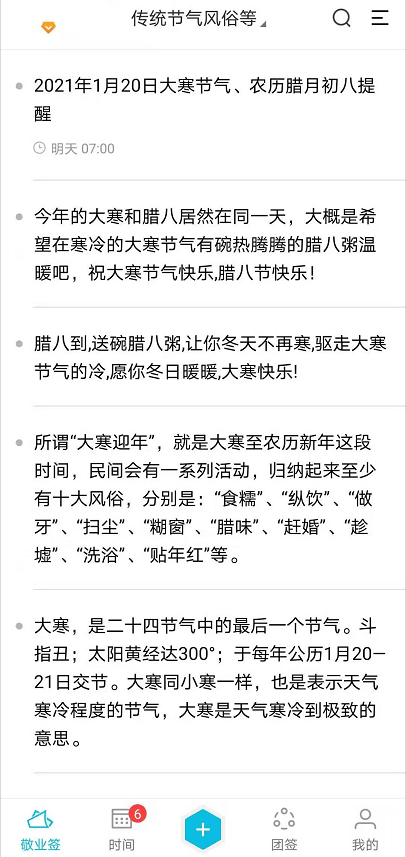Screen dimensions: 406x857
Task: Go to the 我的 profile tab
Action: (365, 829)
